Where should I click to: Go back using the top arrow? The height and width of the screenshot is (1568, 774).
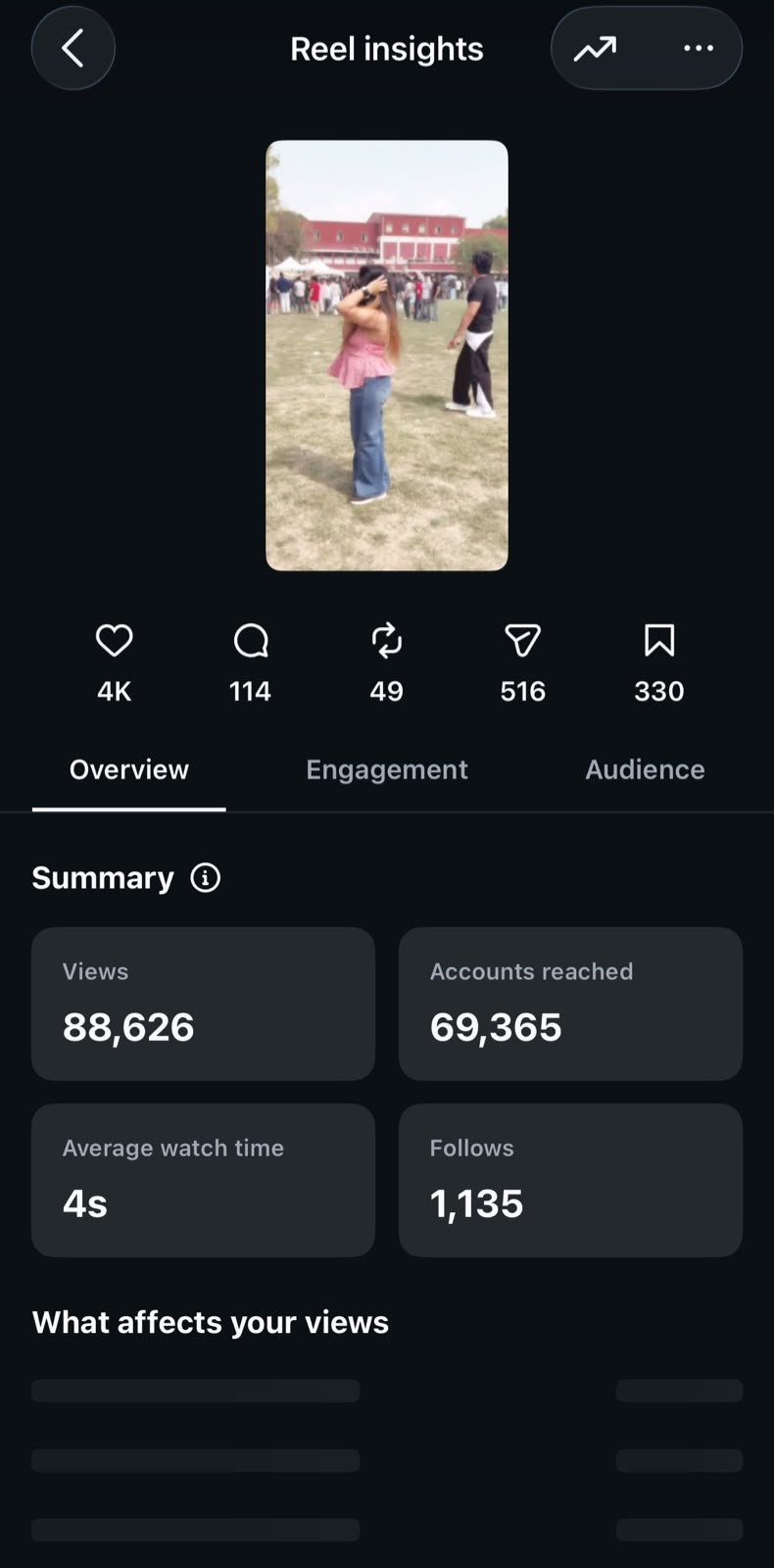pyautogui.click(x=73, y=48)
